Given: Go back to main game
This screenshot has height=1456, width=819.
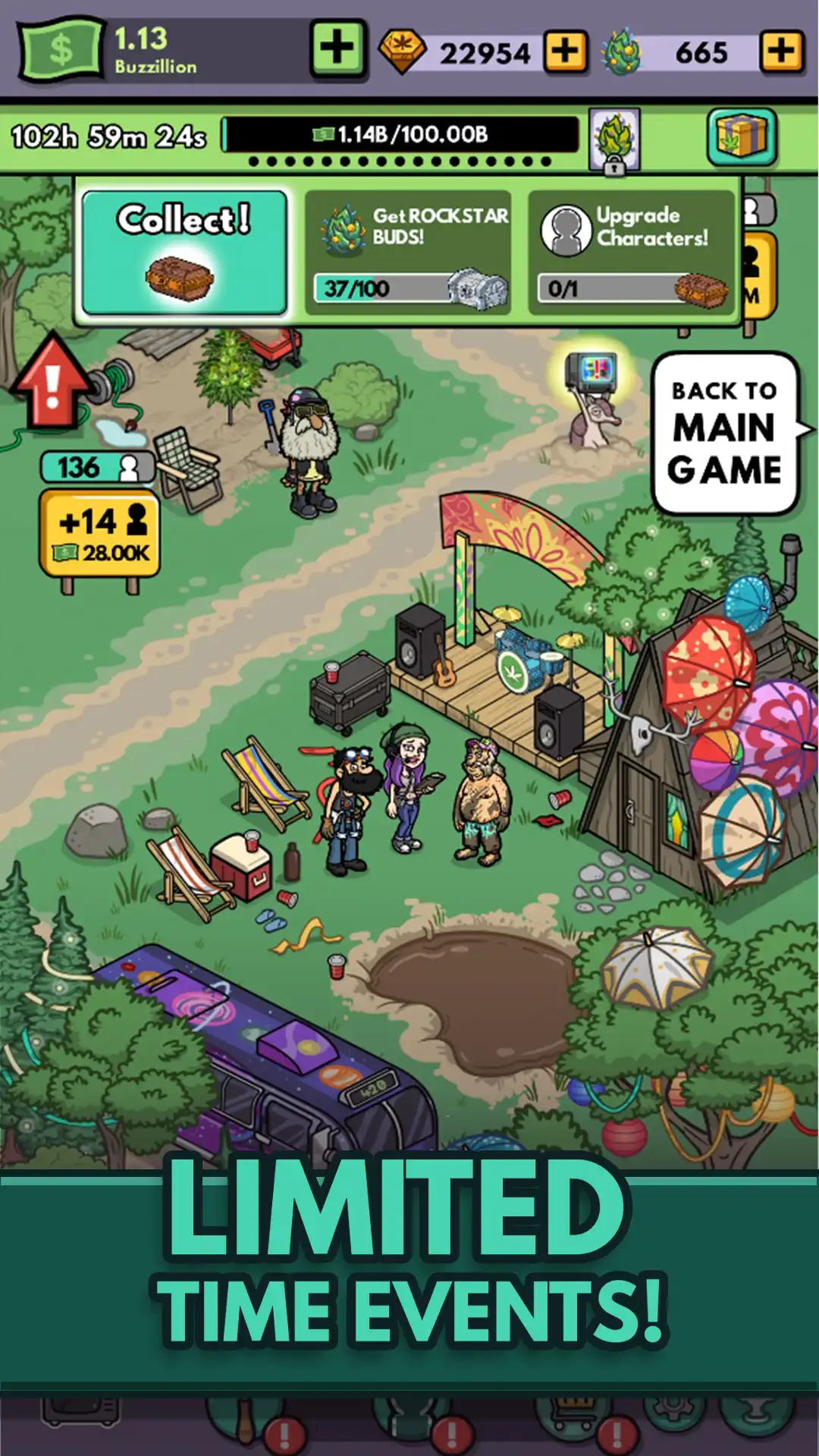Looking at the screenshot, I should 726,433.
